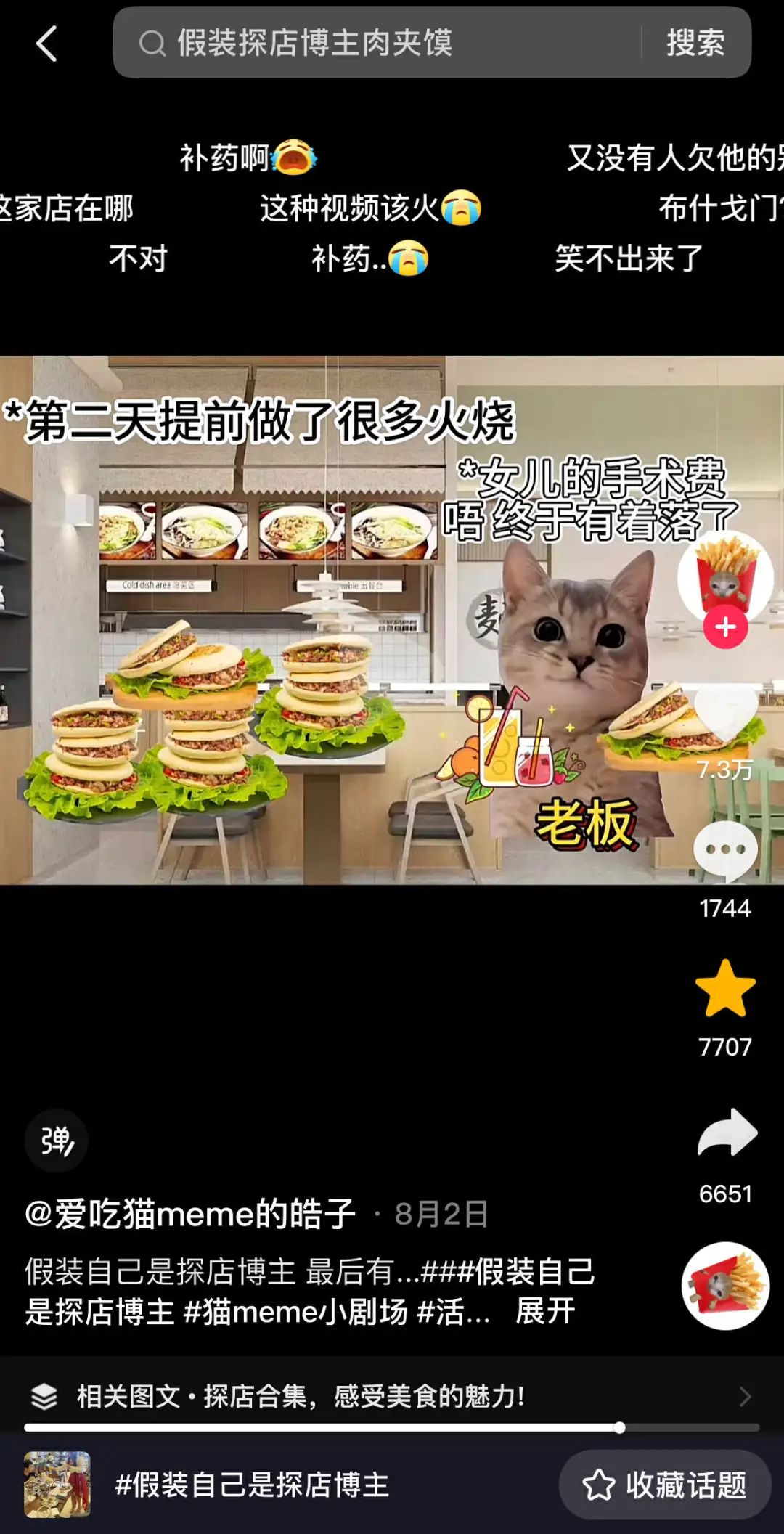Screen dimensions: 784x1534
Task: Tap 收藏话题 to save the topic
Action: pos(664,1485)
